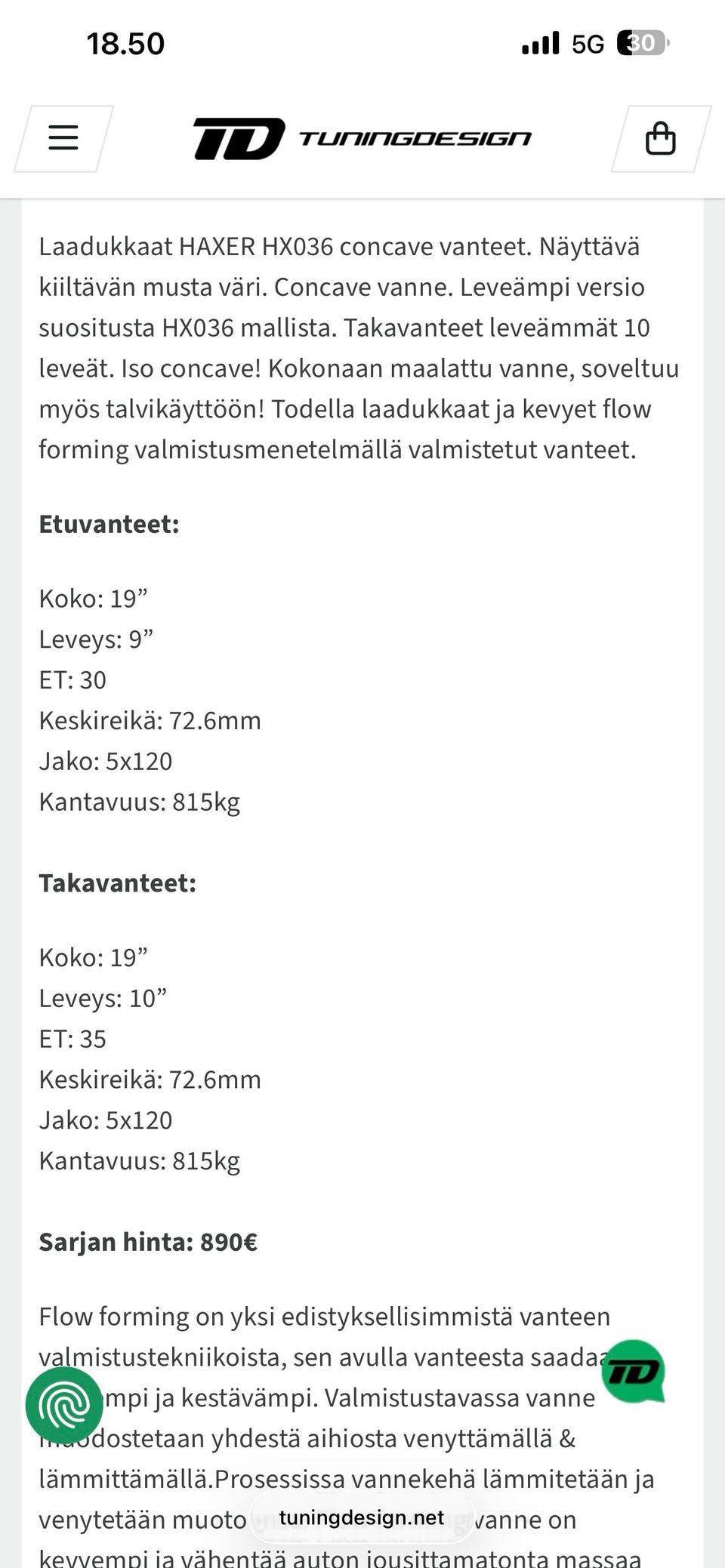
Task: Click the TuningDesign logo
Action: (x=362, y=138)
